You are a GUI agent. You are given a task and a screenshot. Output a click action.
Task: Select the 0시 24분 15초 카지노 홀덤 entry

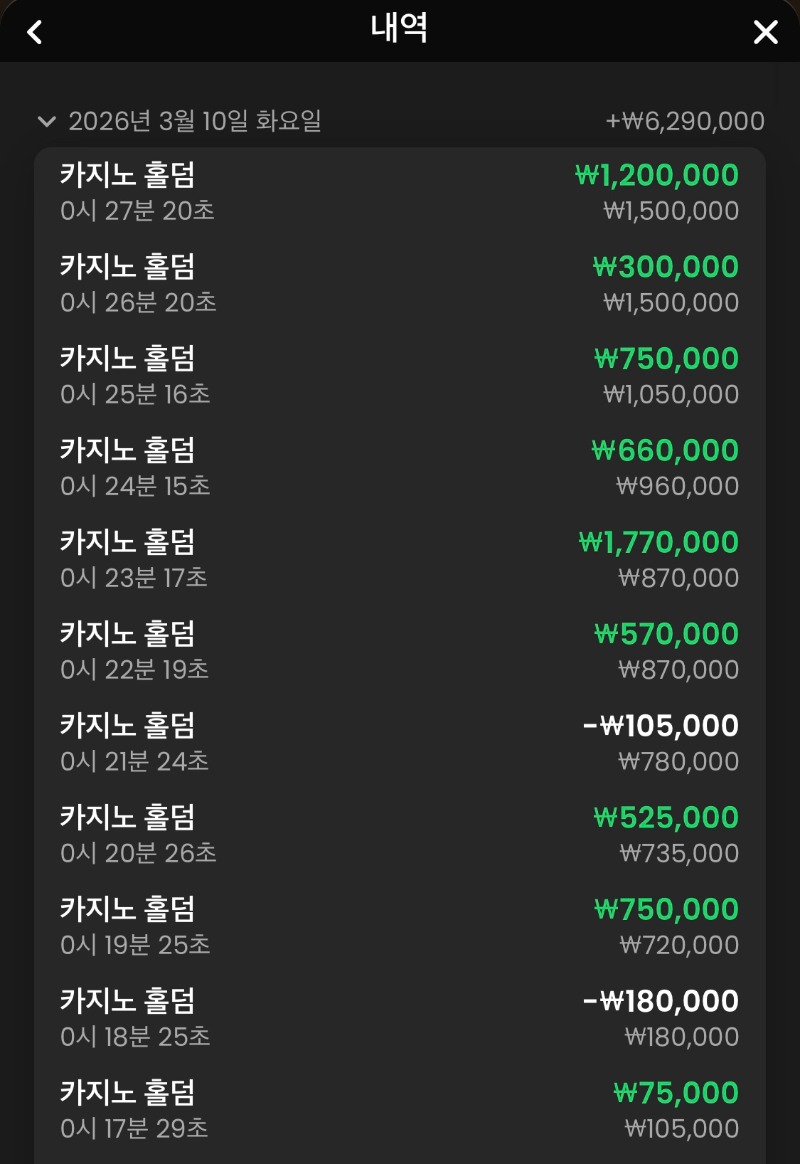[x=400, y=468]
